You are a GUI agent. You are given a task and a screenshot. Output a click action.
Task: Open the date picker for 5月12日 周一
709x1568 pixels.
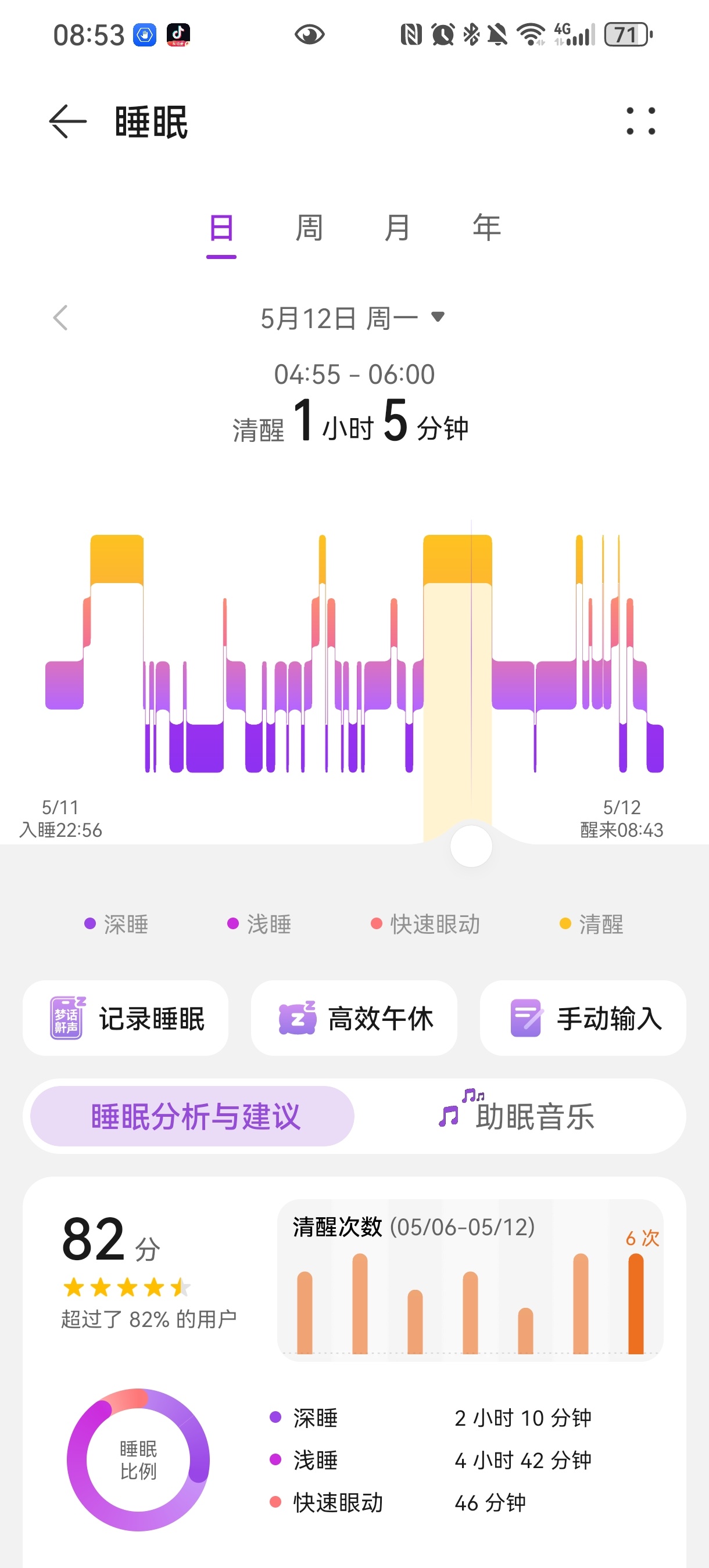pyautogui.click(x=353, y=318)
